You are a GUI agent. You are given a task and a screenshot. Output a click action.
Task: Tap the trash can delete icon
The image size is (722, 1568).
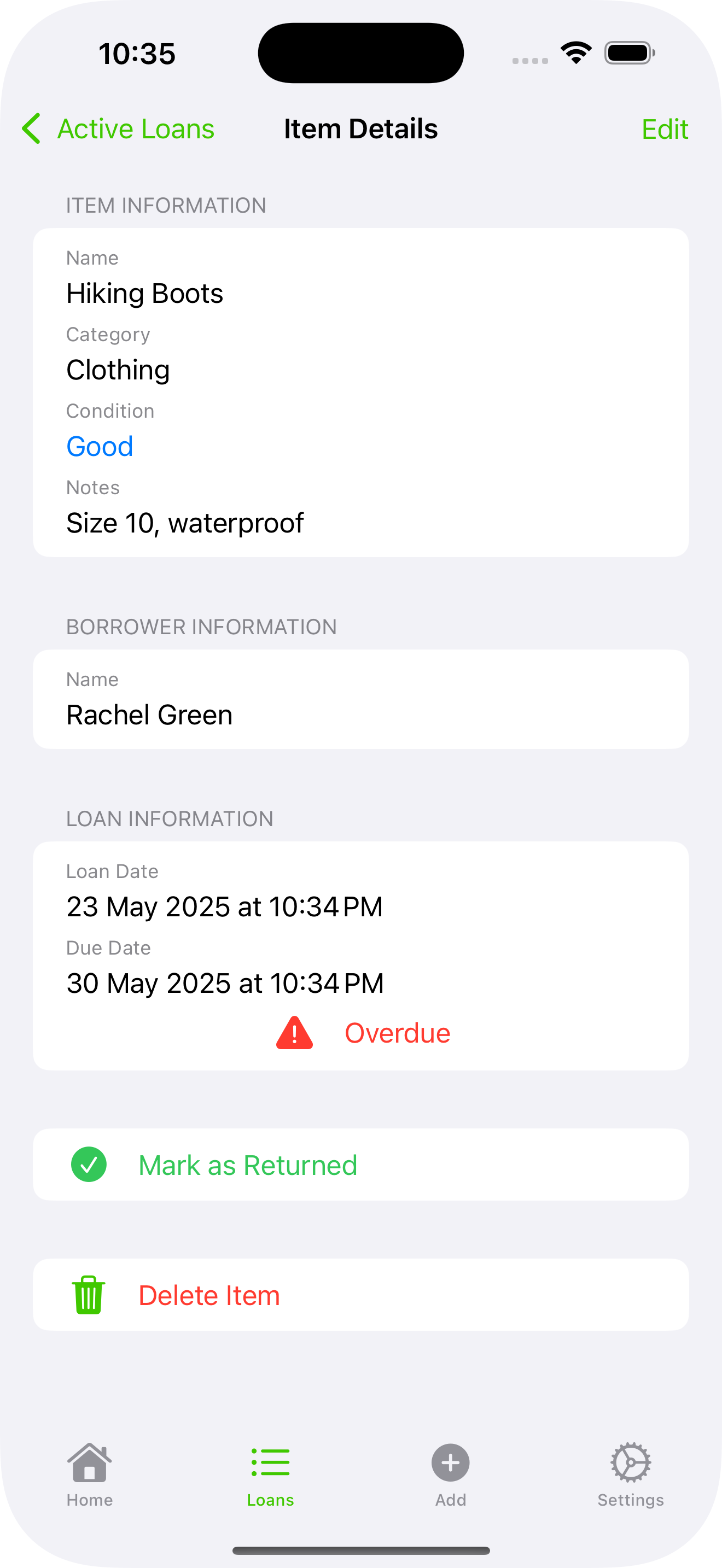click(x=89, y=1295)
